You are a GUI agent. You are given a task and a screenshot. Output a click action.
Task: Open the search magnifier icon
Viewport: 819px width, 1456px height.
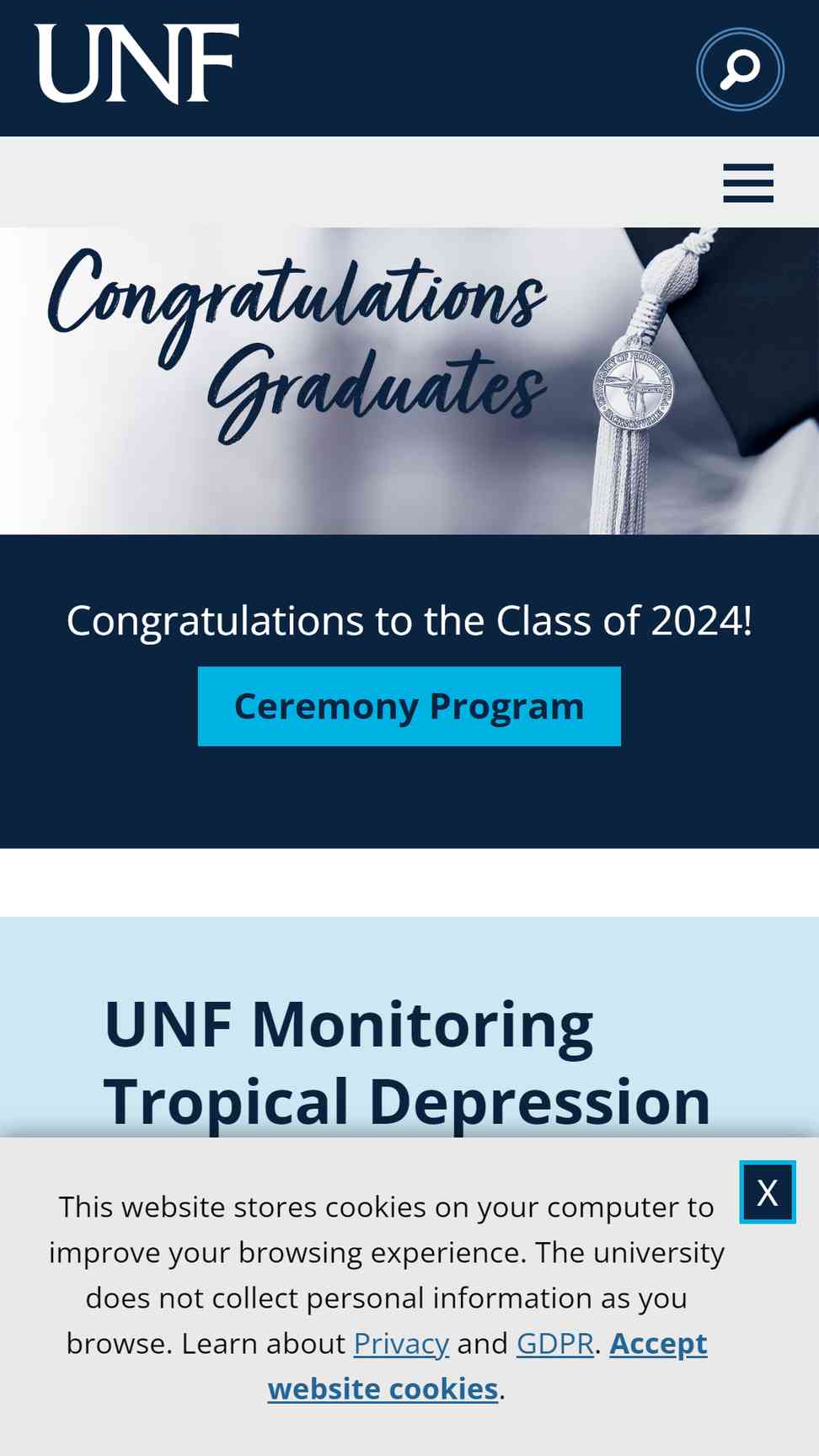[x=740, y=69]
